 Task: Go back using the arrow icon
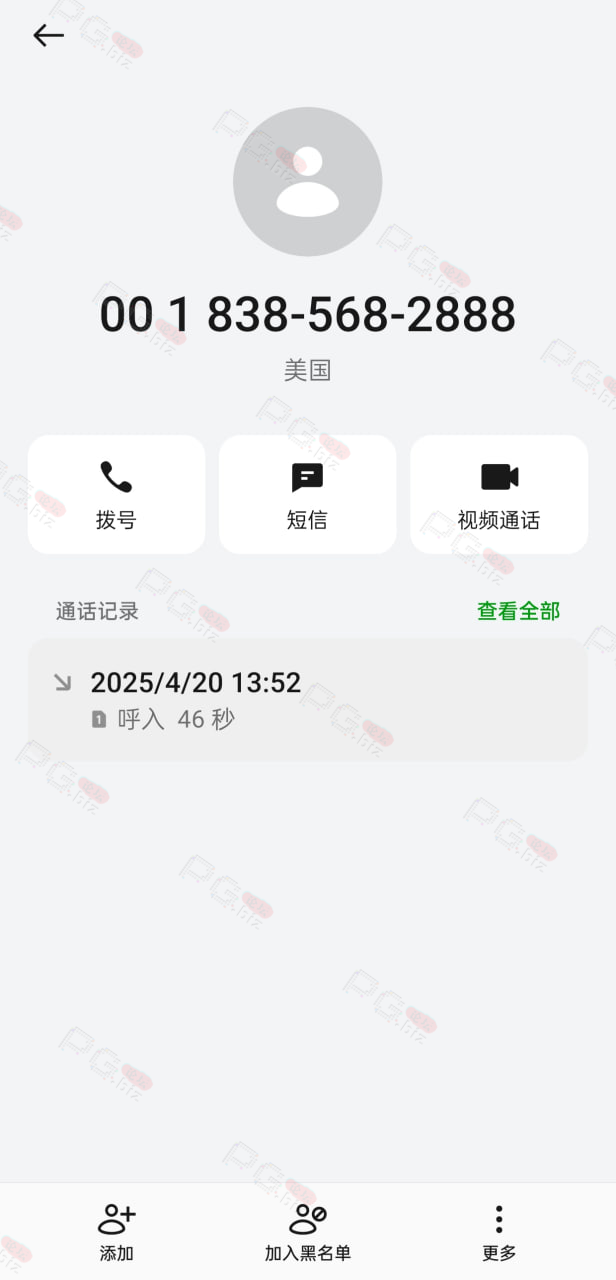tap(48, 36)
